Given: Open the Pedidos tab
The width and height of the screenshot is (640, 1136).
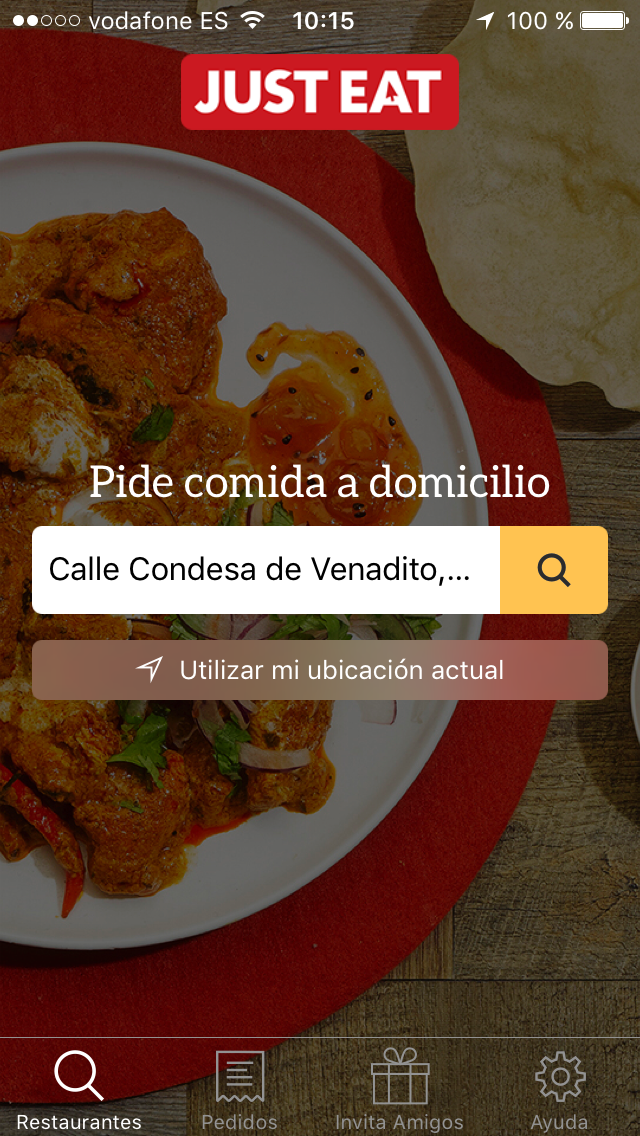Looking at the screenshot, I should point(239,1088).
